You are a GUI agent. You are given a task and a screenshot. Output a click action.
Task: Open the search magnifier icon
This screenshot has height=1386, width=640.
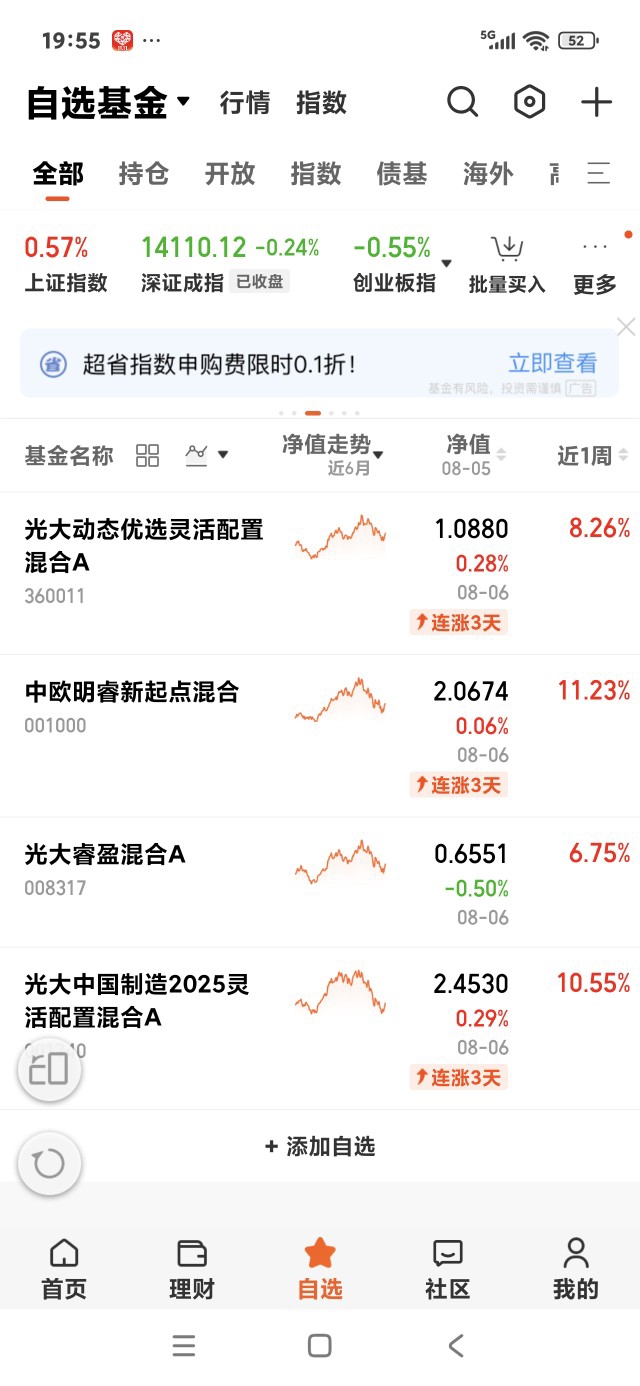coord(462,102)
